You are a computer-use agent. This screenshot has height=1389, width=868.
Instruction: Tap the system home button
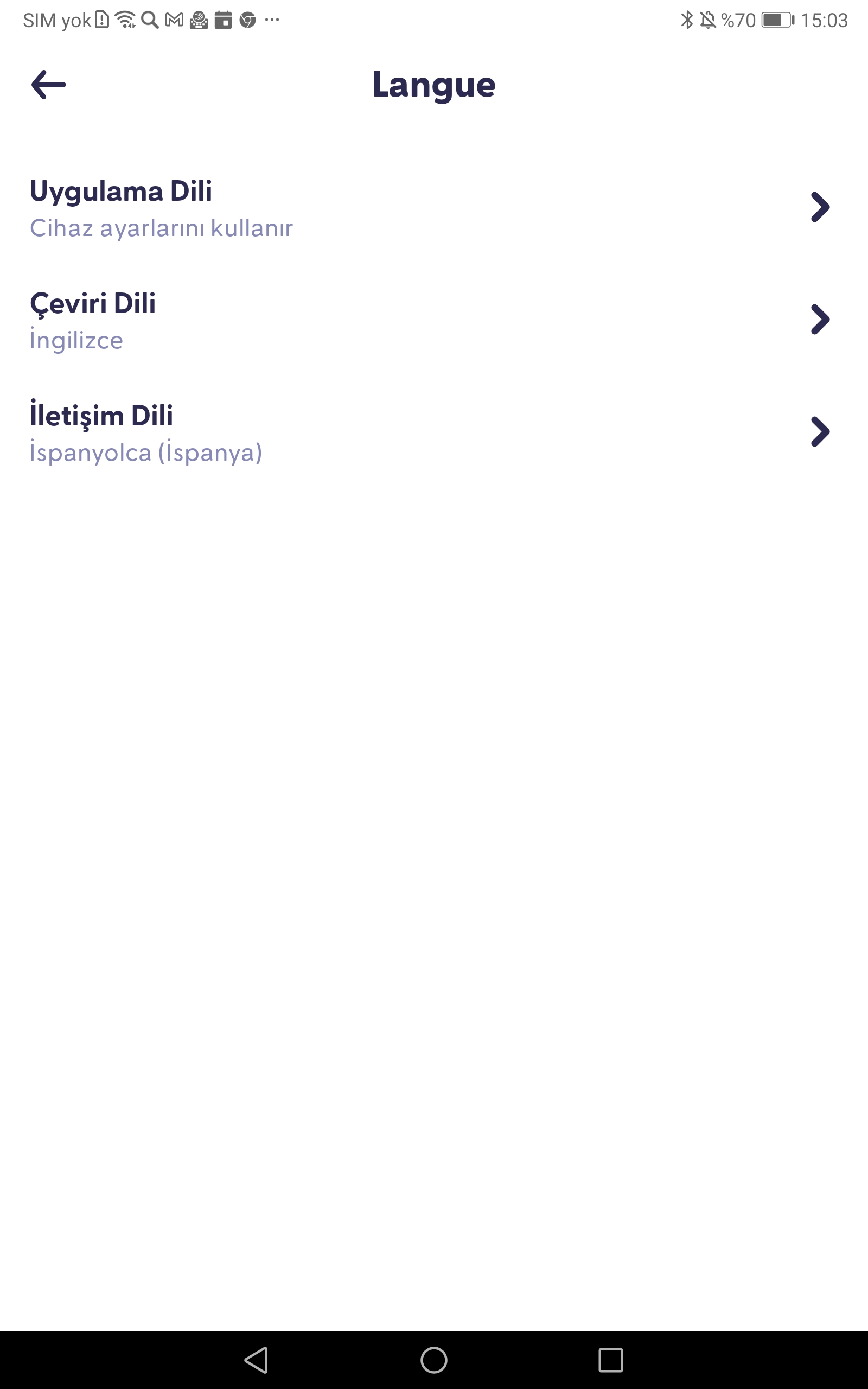click(x=434, y=1360)
